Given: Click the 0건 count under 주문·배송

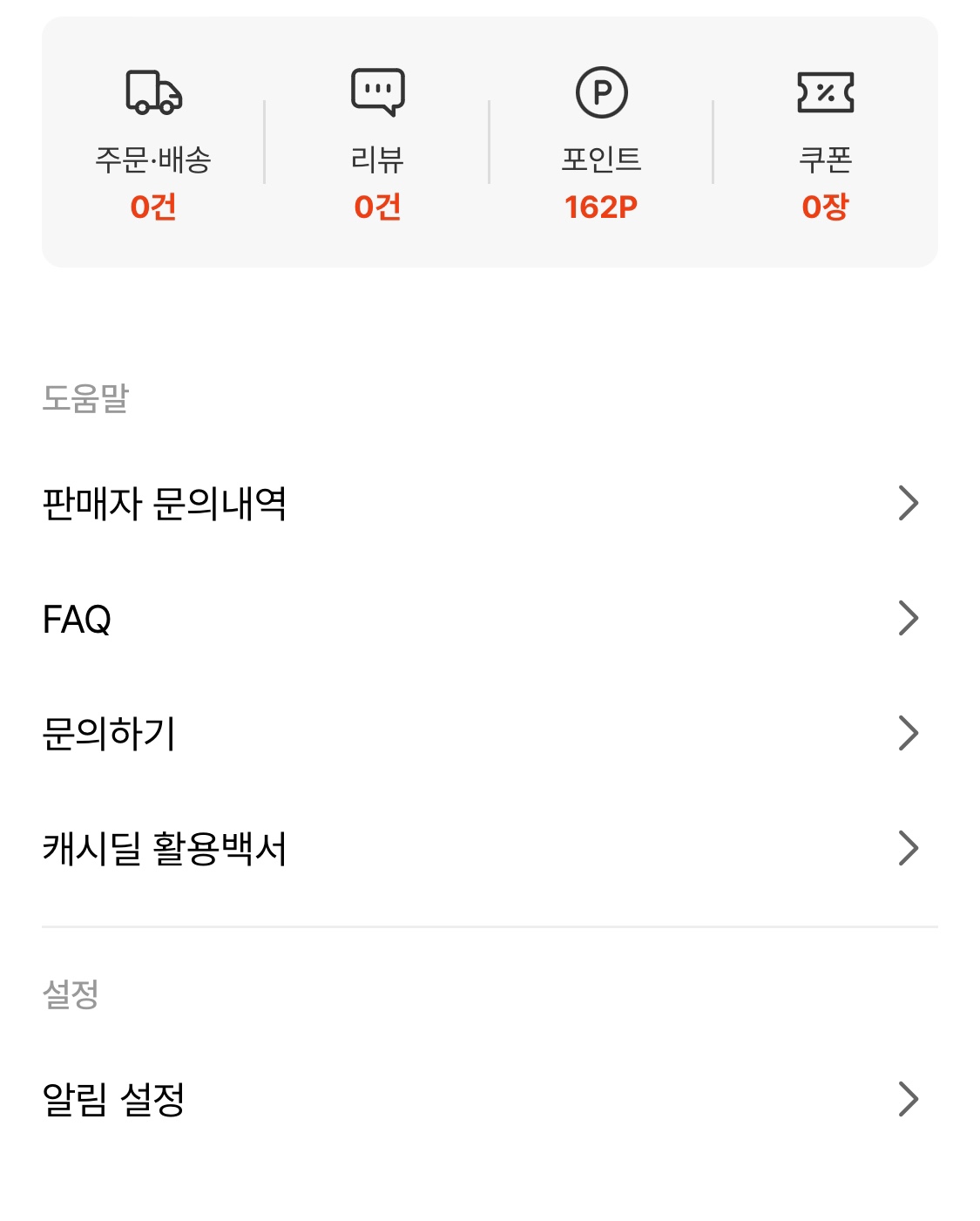Looking at the screenshot, I should point(152,207).
